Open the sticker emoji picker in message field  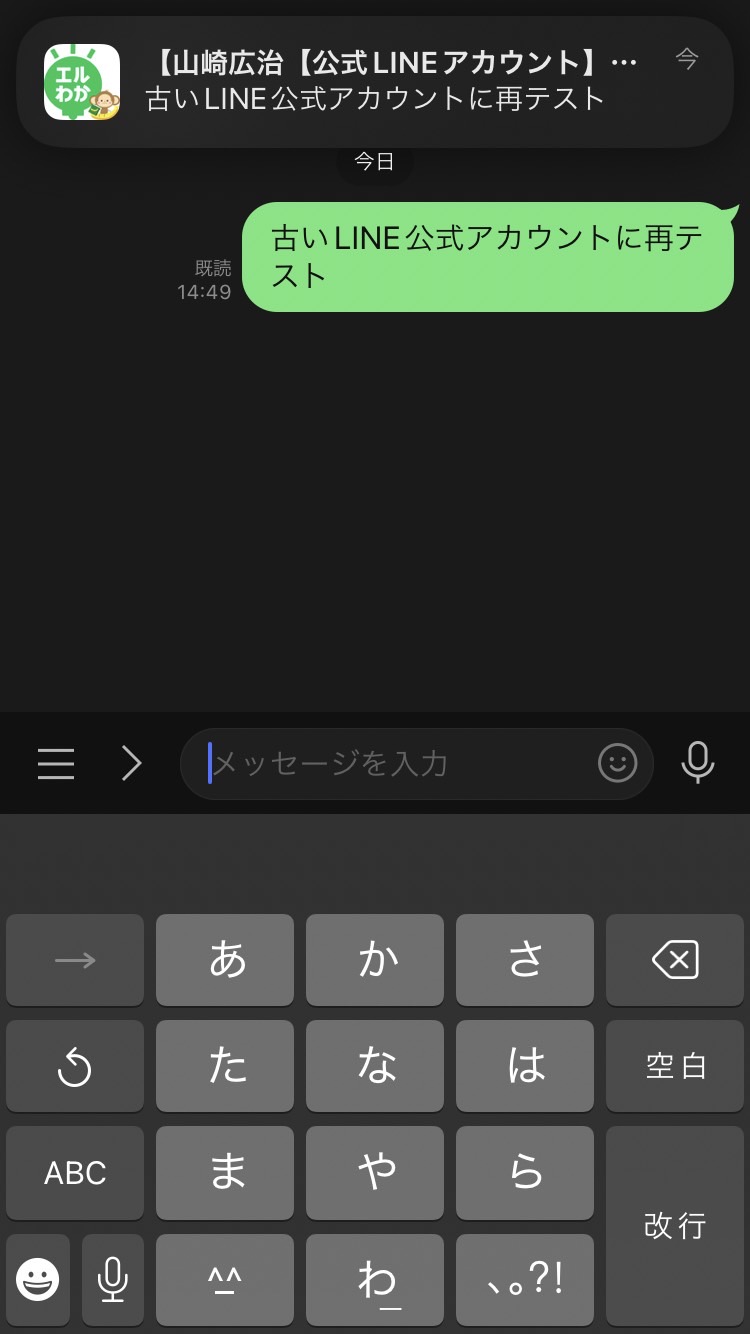pos(617,764)
